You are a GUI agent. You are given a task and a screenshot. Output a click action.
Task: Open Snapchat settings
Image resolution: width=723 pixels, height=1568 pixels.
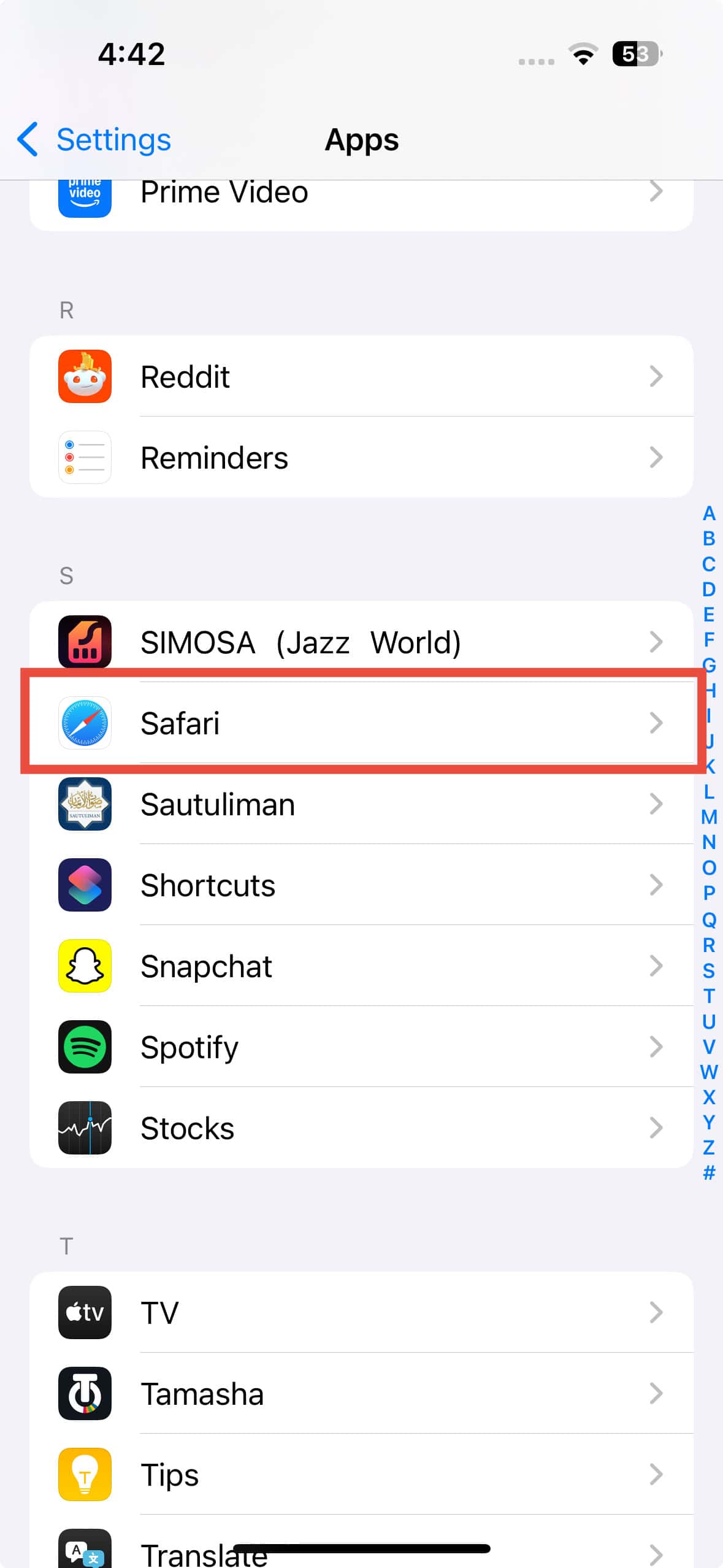pos(361,966)
